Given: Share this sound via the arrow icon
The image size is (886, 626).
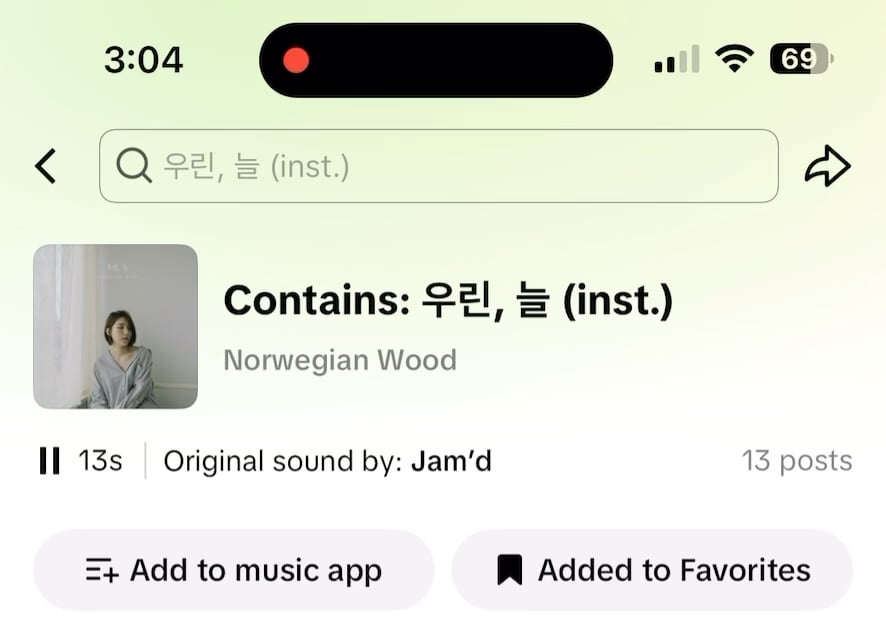Looking at the screenshot, I should 827,166.
